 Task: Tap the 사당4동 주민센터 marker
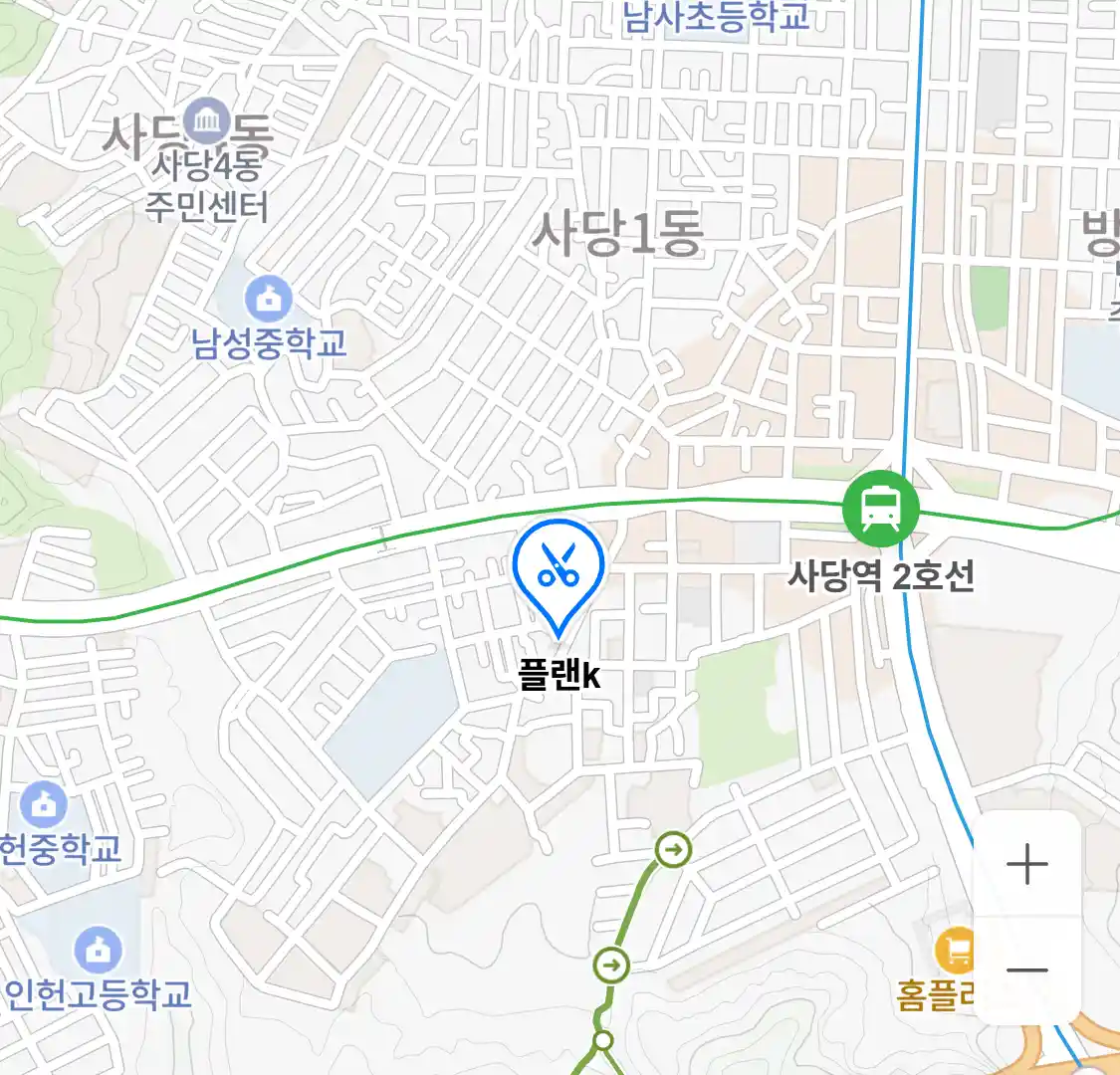pyautogui.click(x=208, y=121)
